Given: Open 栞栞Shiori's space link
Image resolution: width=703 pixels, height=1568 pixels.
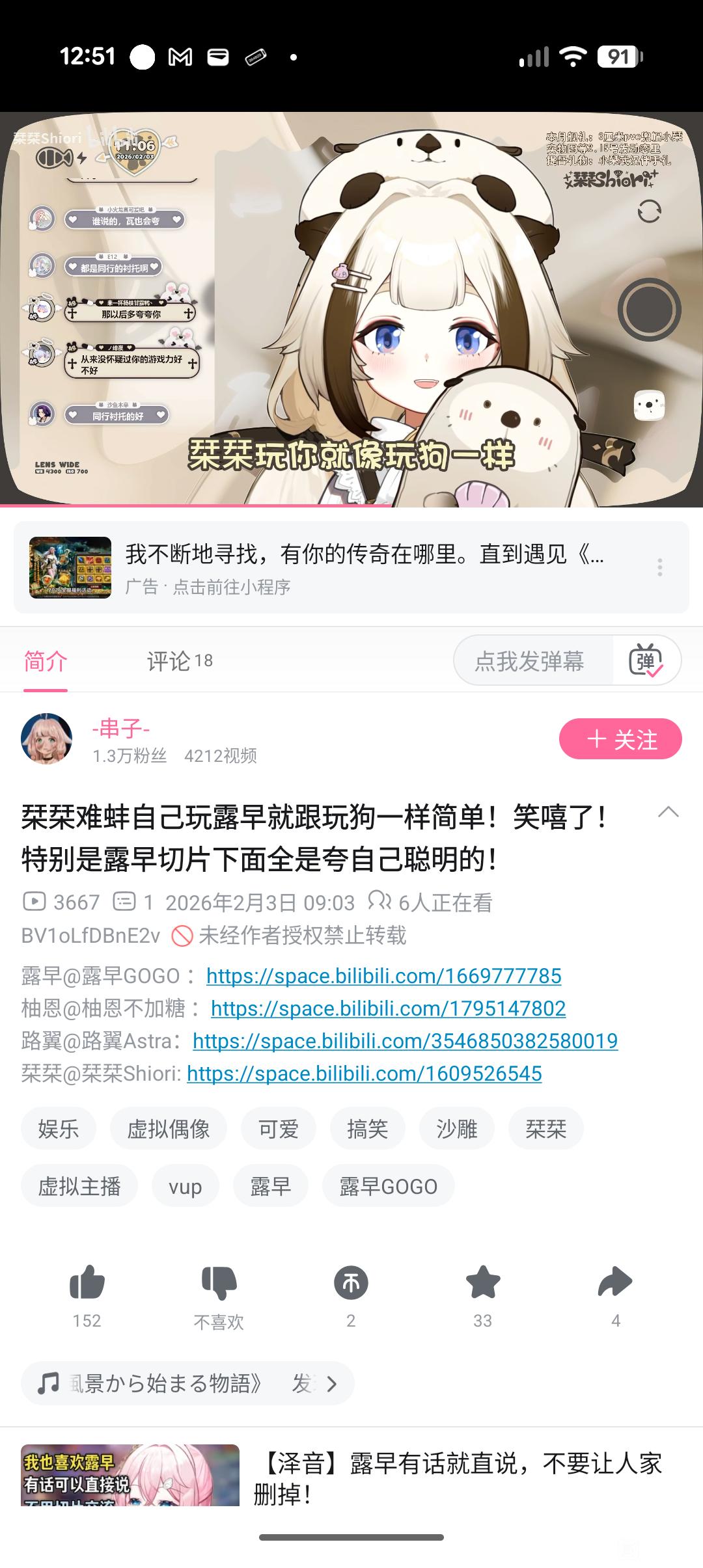Looking at the screenshot, I should (364, 1074).
